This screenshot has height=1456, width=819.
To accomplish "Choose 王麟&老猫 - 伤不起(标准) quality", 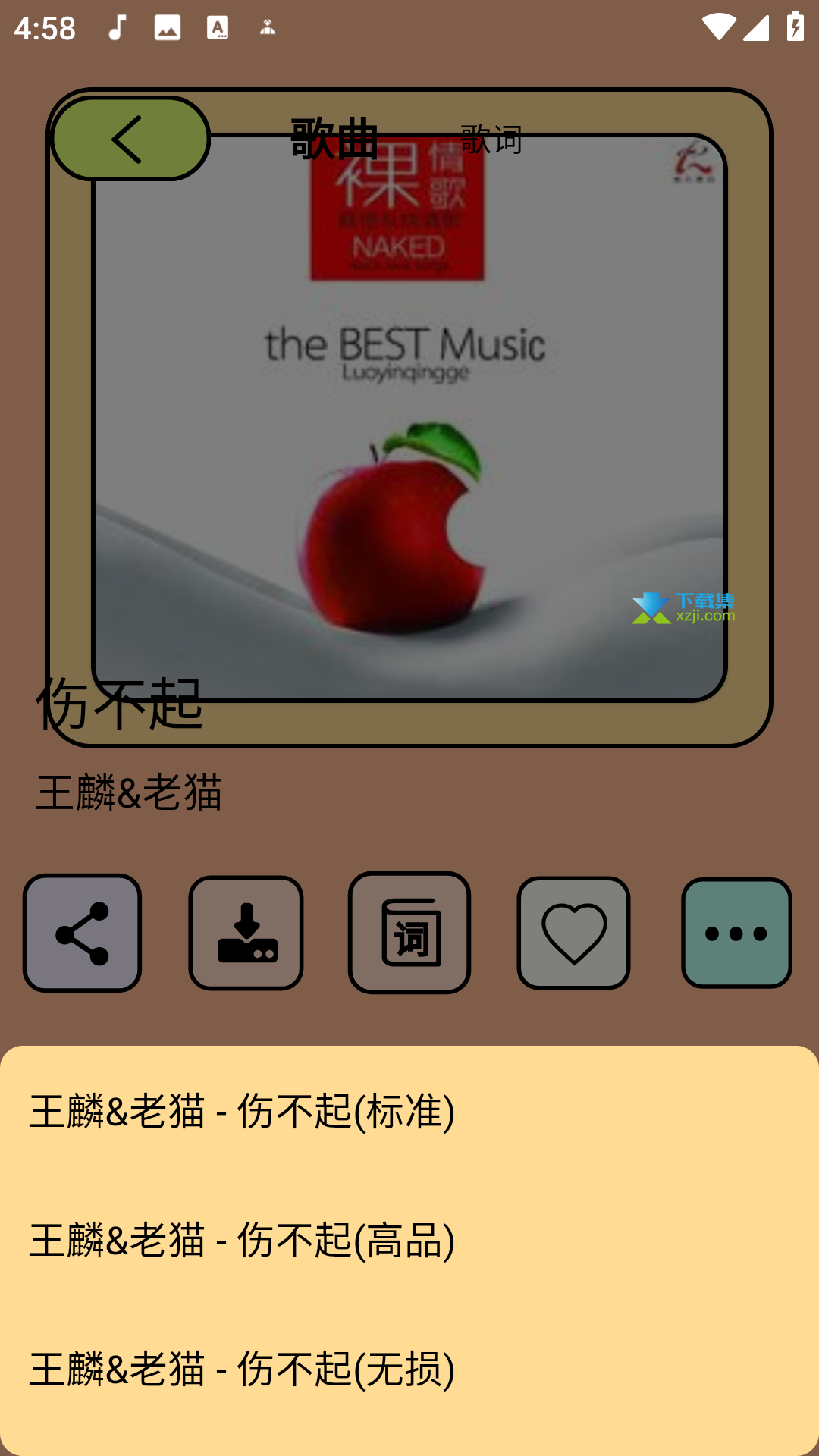I will click(409, 1111).
